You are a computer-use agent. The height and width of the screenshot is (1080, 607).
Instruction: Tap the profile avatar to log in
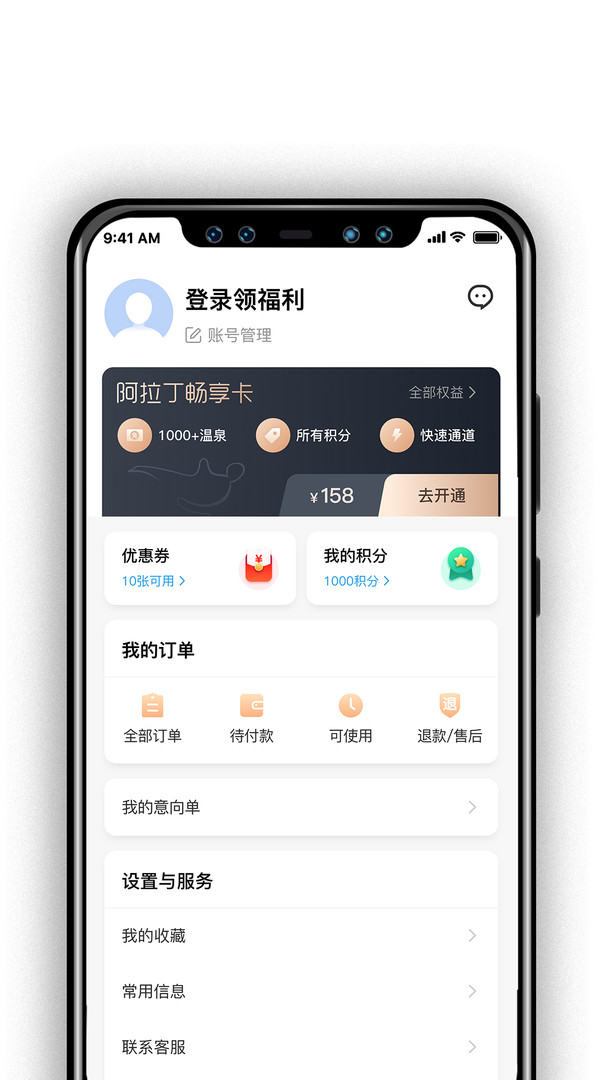tap(138, 311)
